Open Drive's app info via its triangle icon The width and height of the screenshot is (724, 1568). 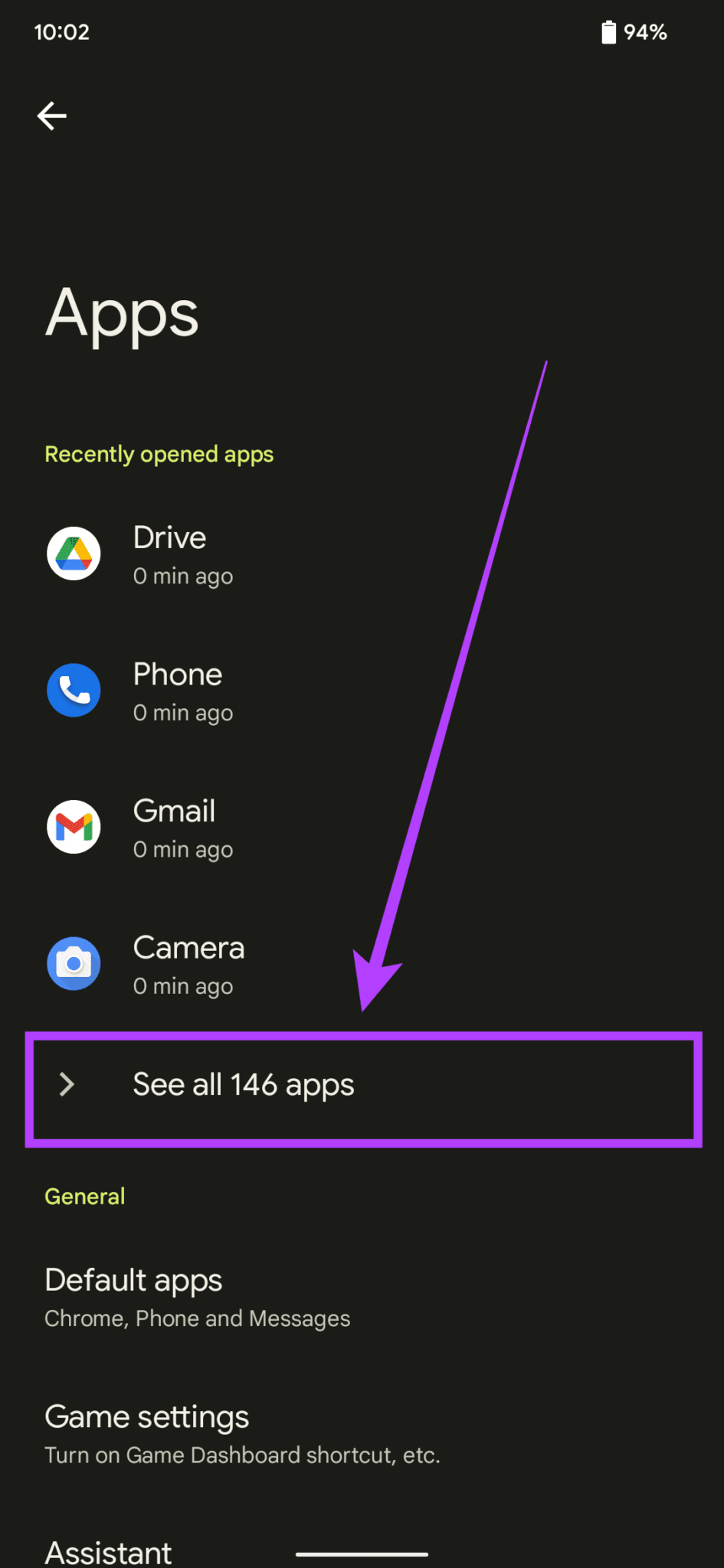[x=74, y=554]
